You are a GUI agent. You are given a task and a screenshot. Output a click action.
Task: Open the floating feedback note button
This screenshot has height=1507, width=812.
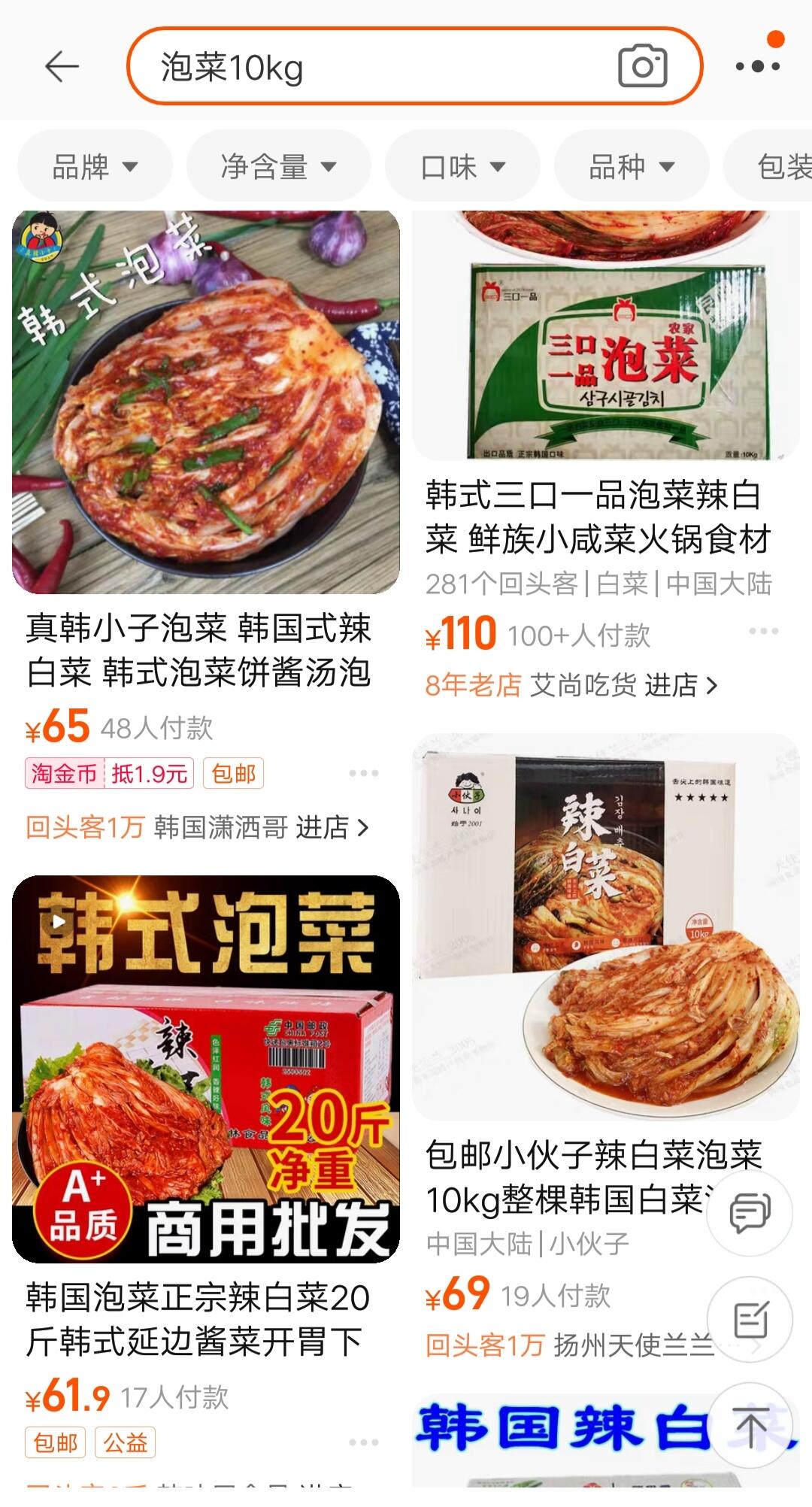[x=750, y=1319]
